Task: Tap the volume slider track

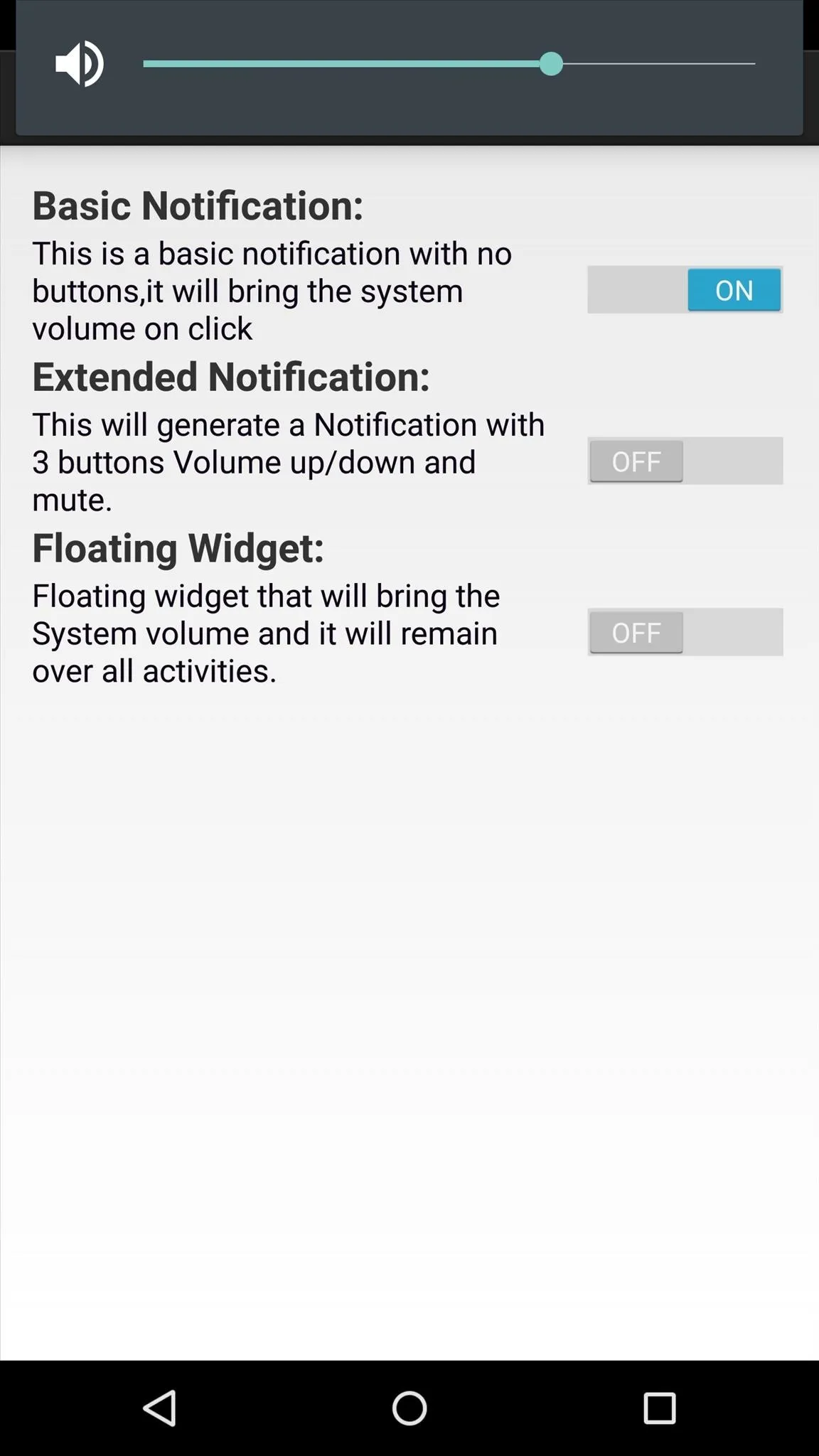Action: 449,64
